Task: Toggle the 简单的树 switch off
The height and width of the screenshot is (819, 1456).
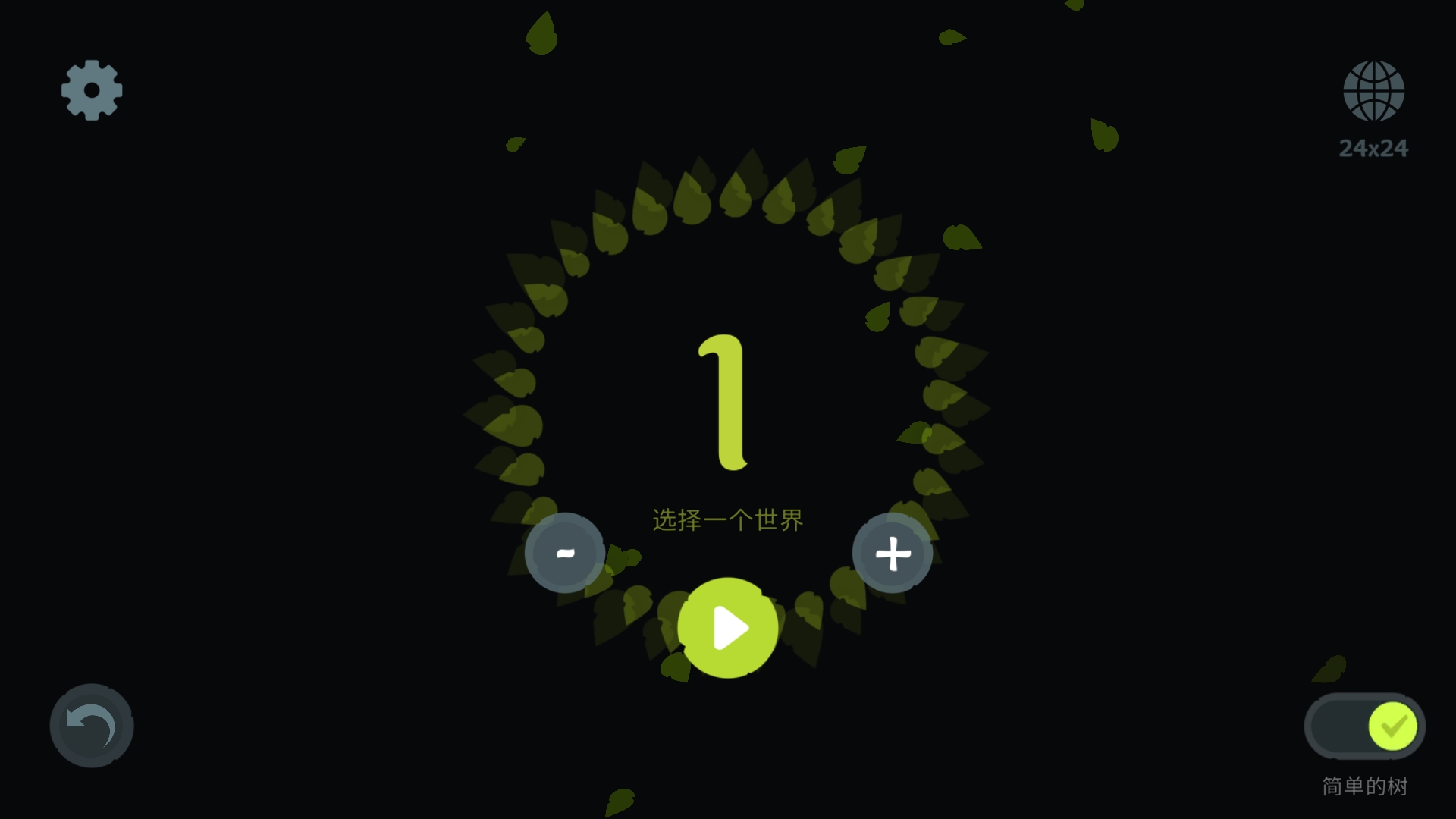Action: pos(1365,726)
